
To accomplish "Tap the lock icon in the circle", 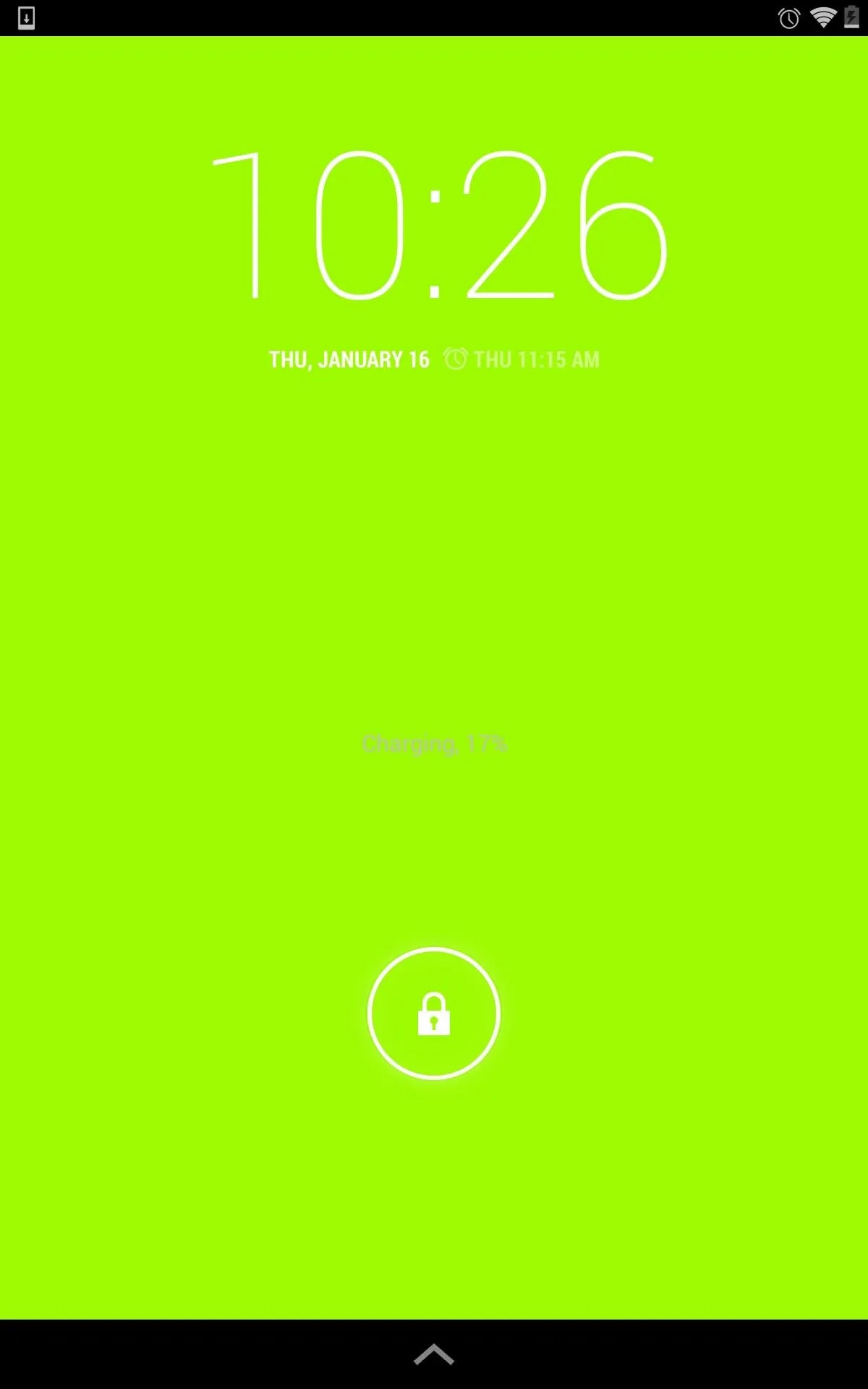I will tap(434, 1014).
